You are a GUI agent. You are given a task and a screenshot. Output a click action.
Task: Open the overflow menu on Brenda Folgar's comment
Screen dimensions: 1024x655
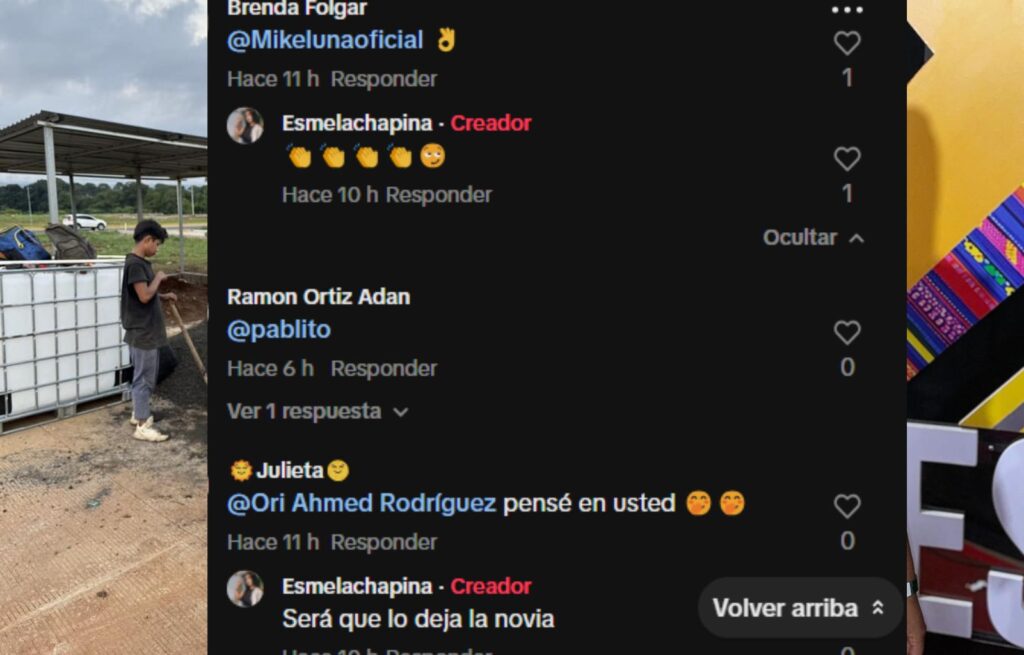point(846,10)
